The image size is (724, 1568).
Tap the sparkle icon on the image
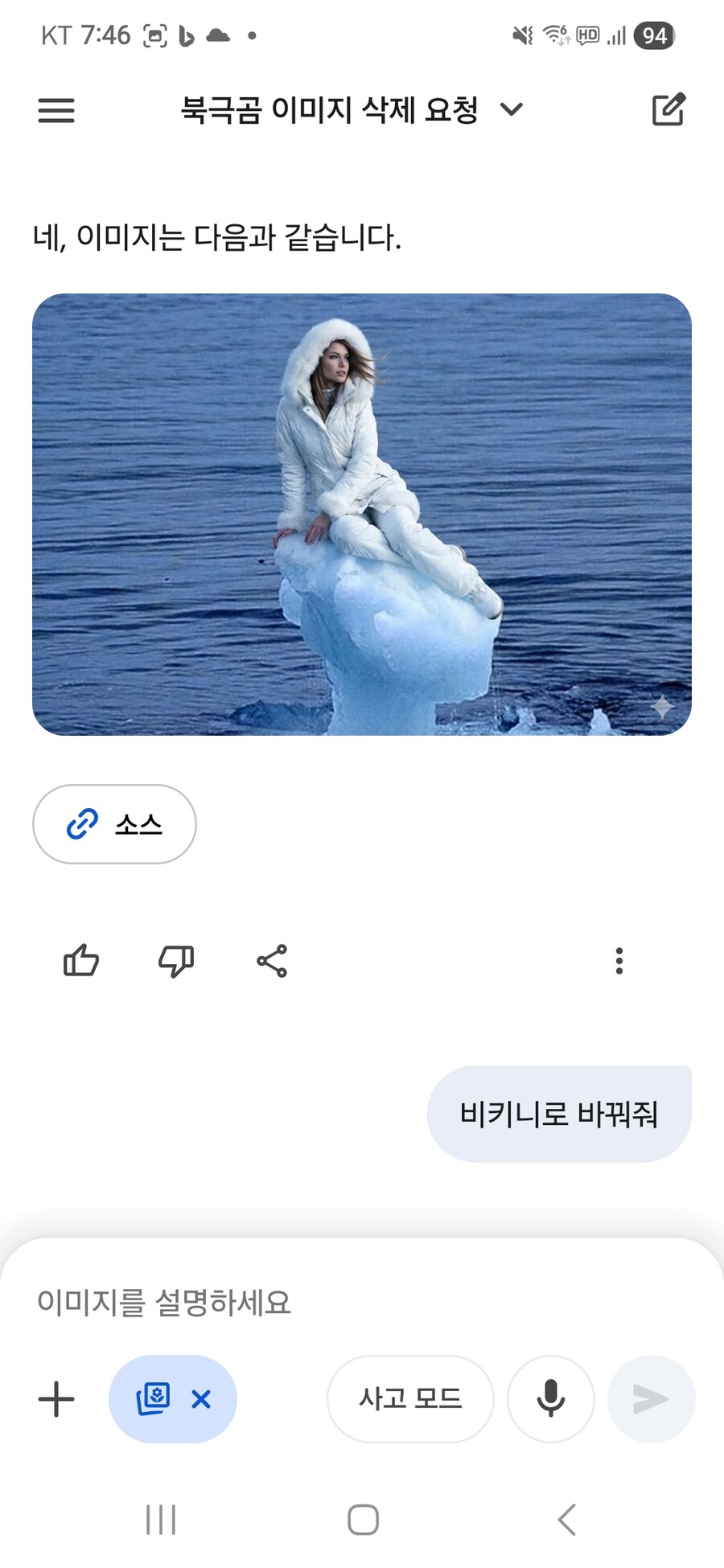(x=663, y=705)
